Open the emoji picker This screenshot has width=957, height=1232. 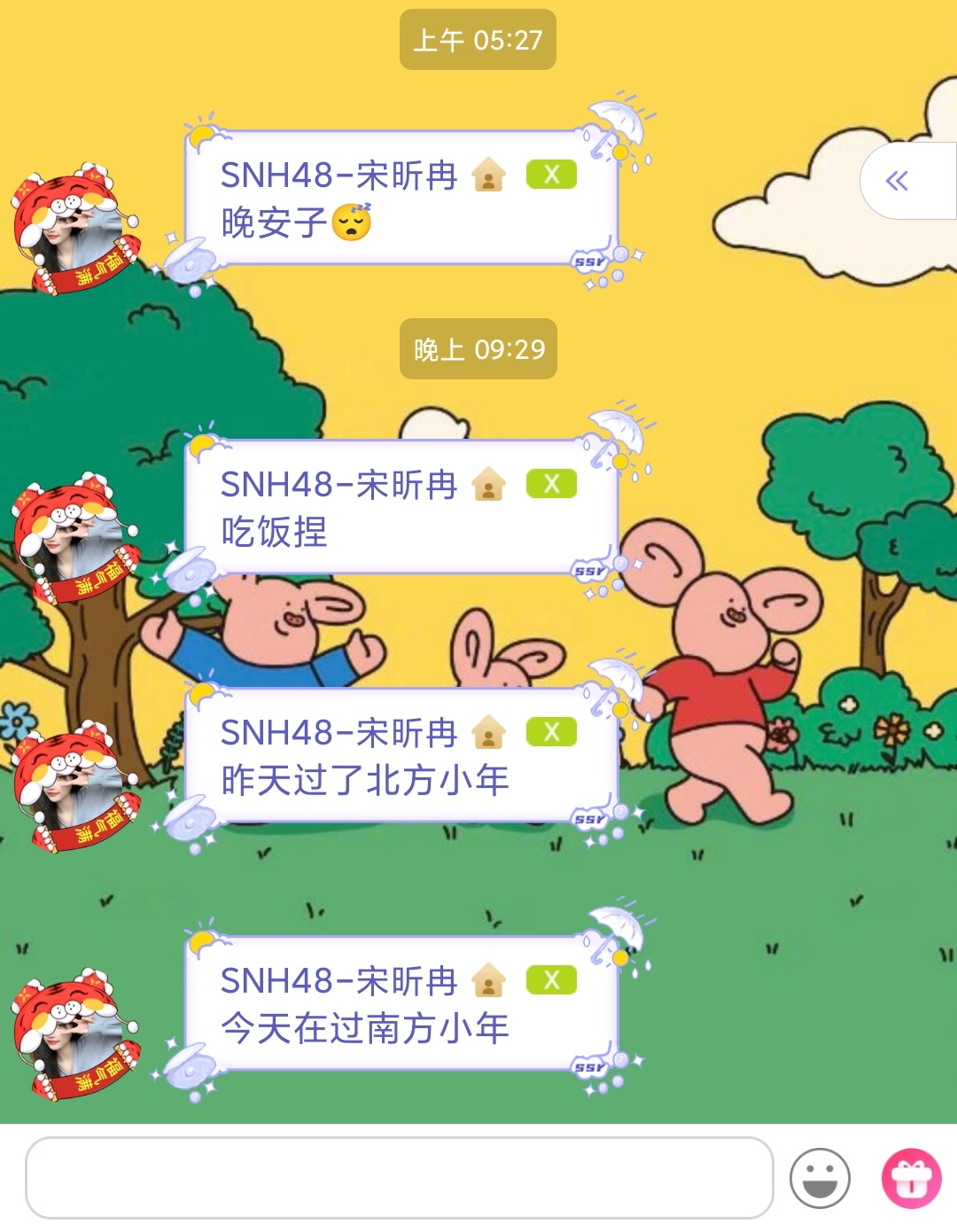click(x=820, y=1178)
